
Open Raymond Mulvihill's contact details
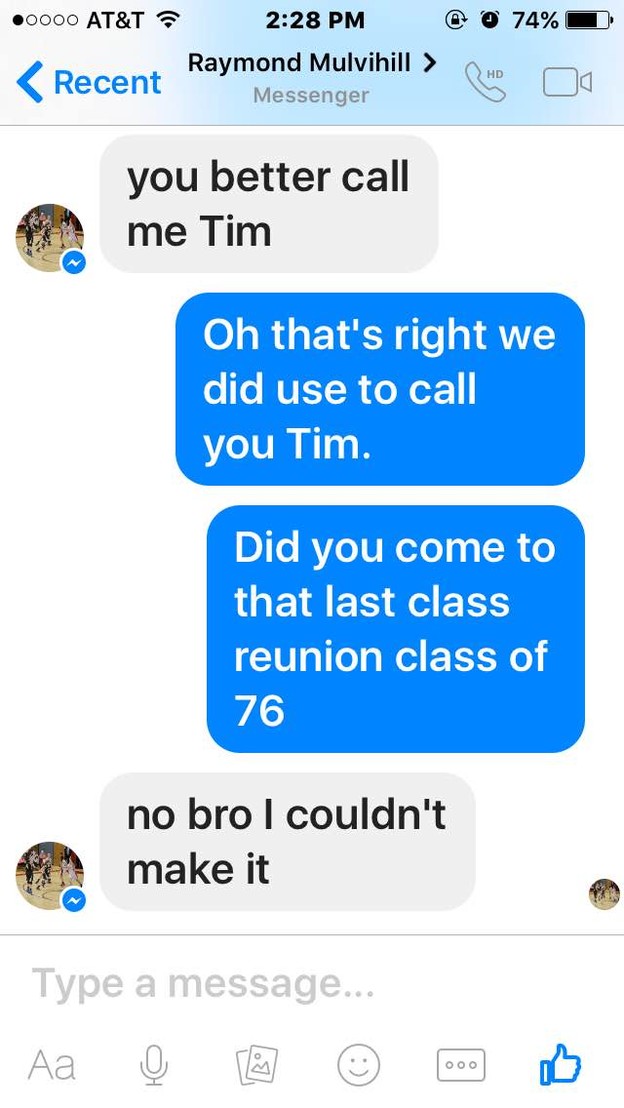312,64
